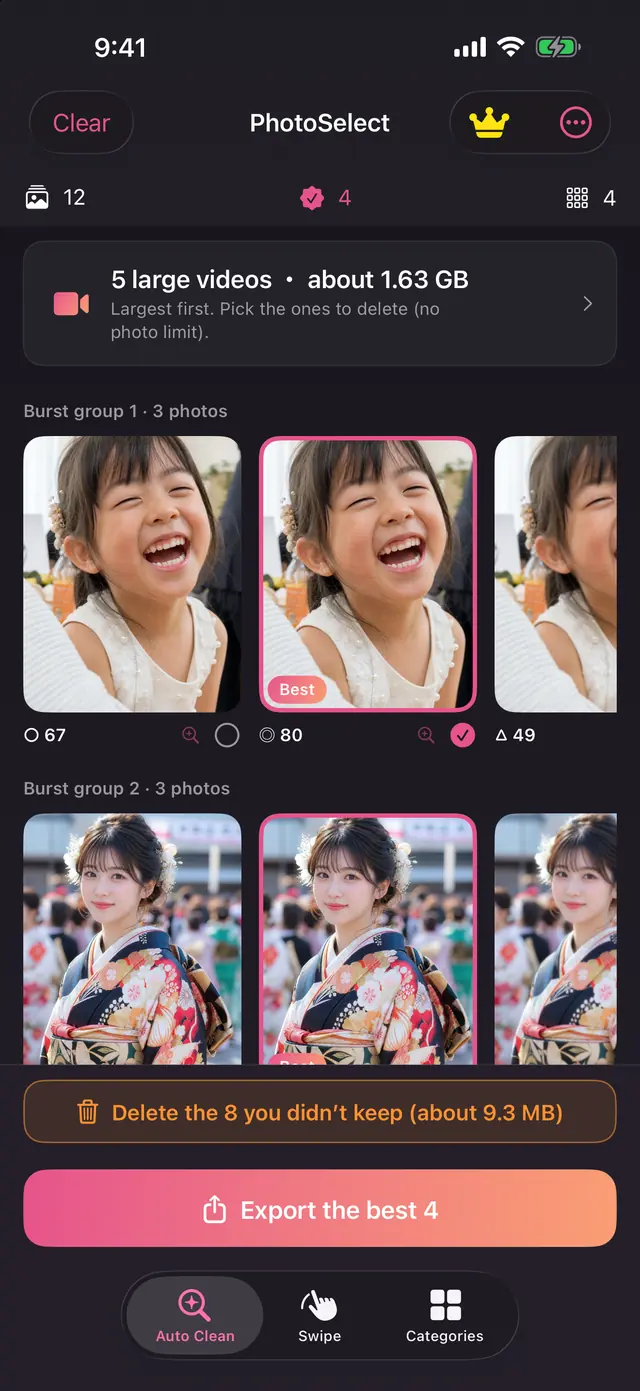Select the Auto Clean tab
Viewport: 640px width, 1391px height.
point(195,1316)
